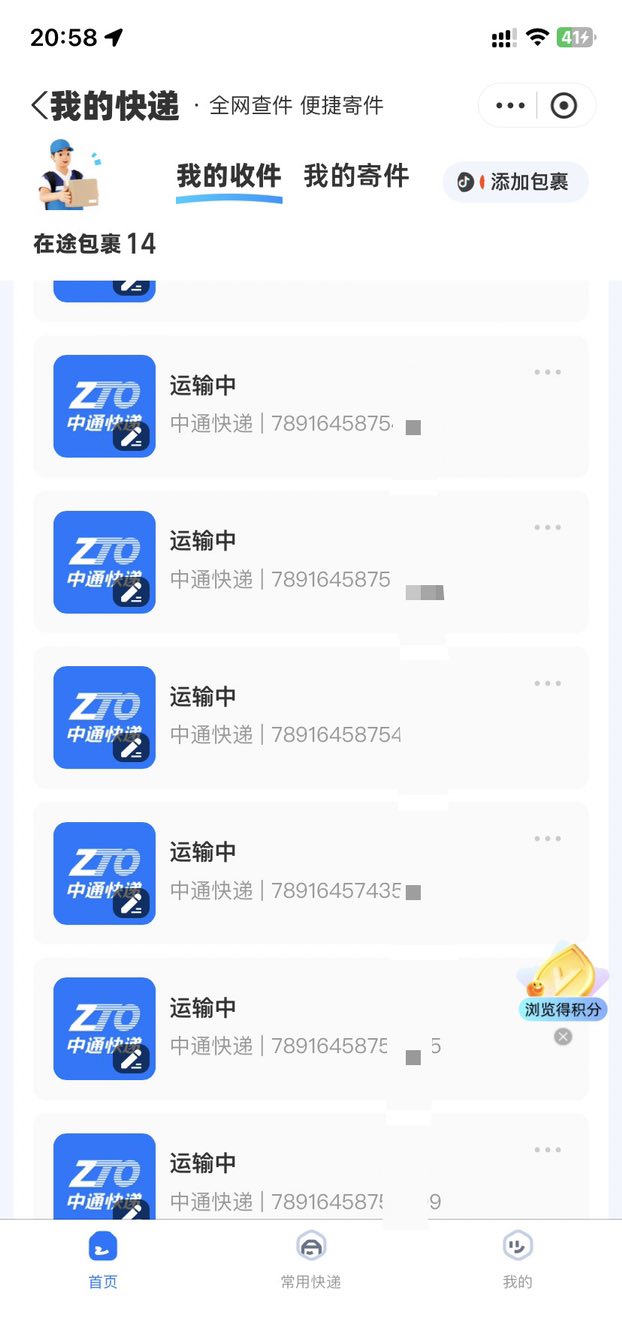Open the parcel with tracking number 78916457435
Image resolution: width=622 pixels, height=1344 pixels.
(x=311, y=872)
